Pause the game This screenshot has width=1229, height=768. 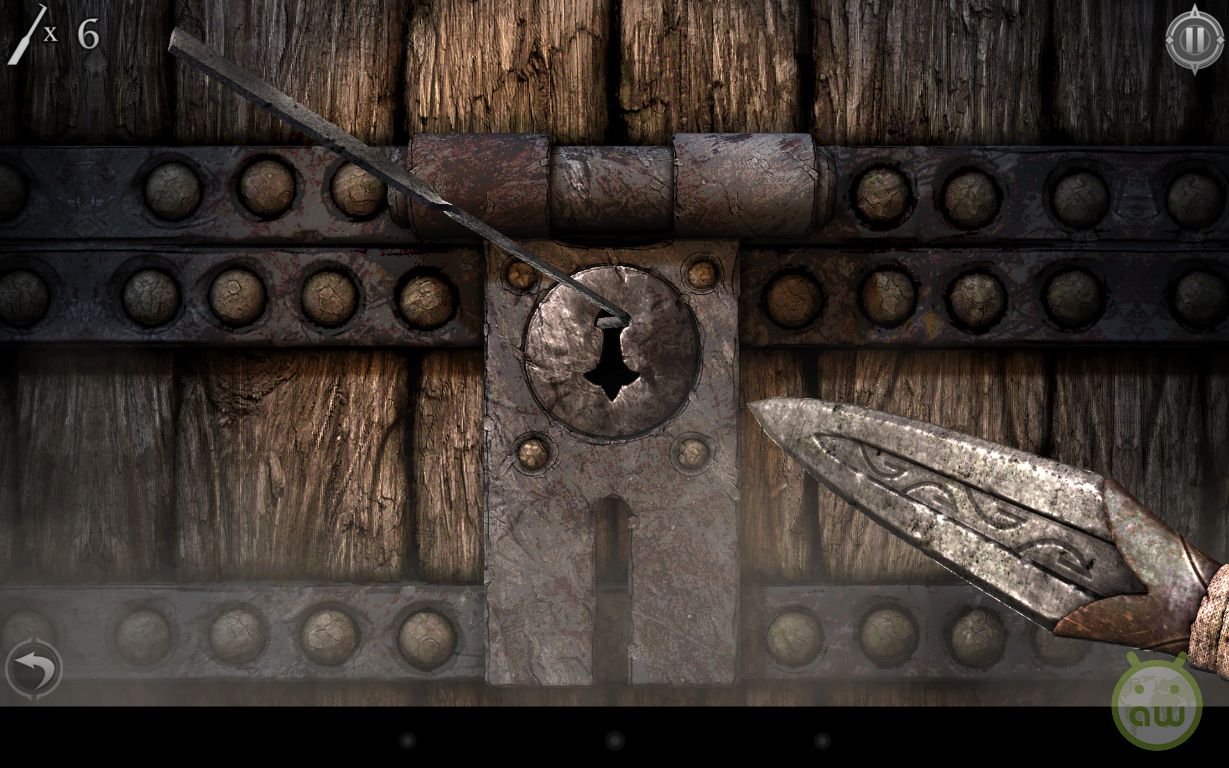point(1193,40)
